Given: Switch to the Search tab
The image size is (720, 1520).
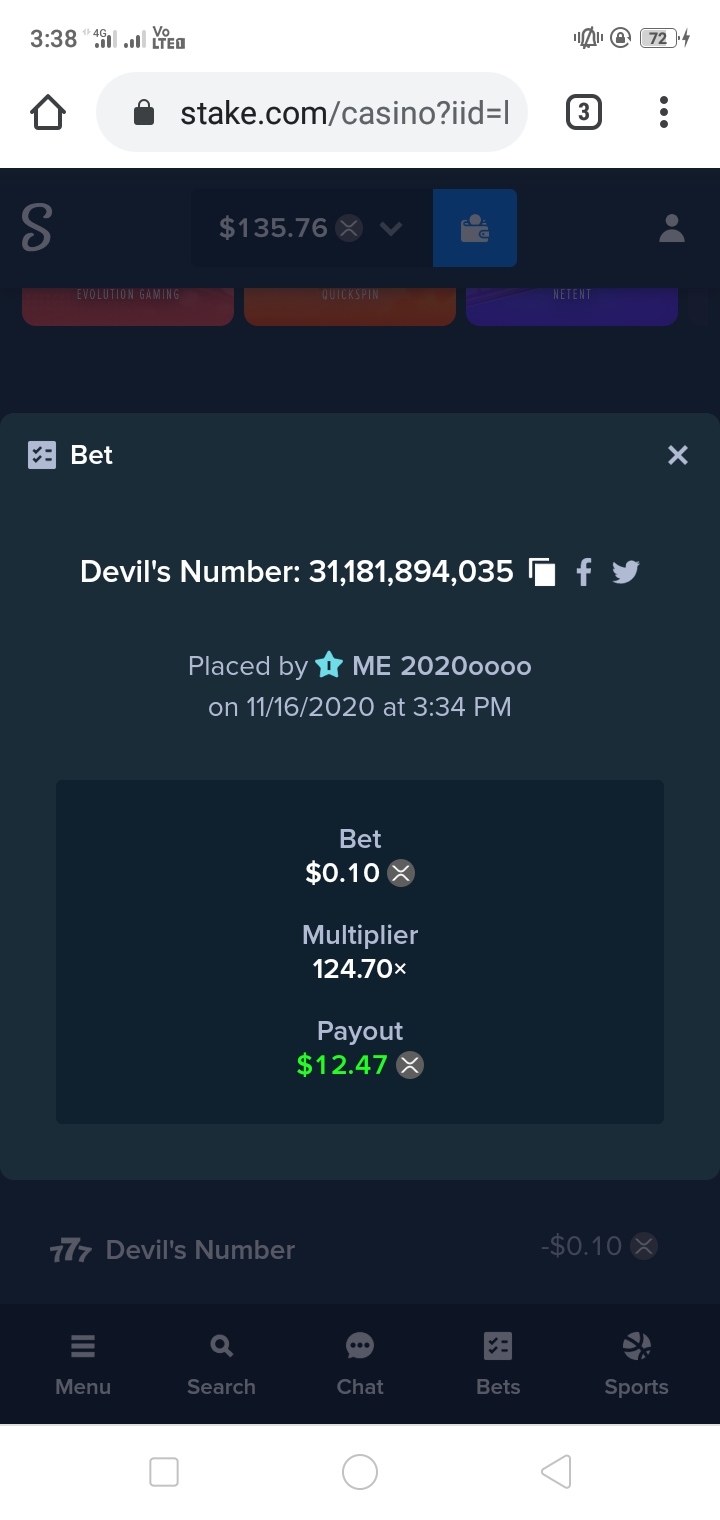Looking at the screenshot, I should 221,1365.
